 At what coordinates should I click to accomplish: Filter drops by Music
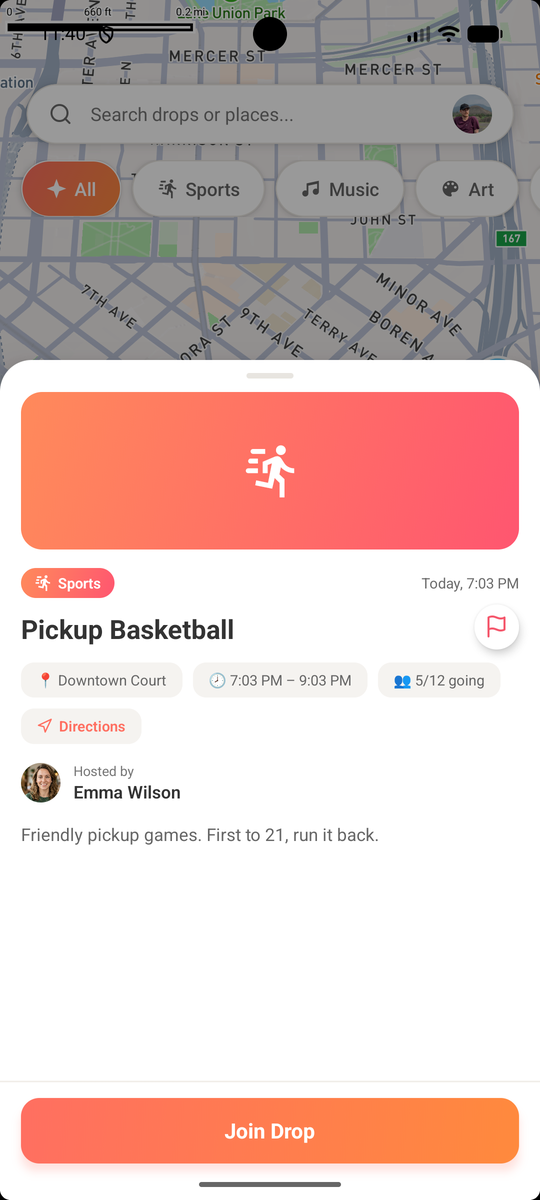340,189
